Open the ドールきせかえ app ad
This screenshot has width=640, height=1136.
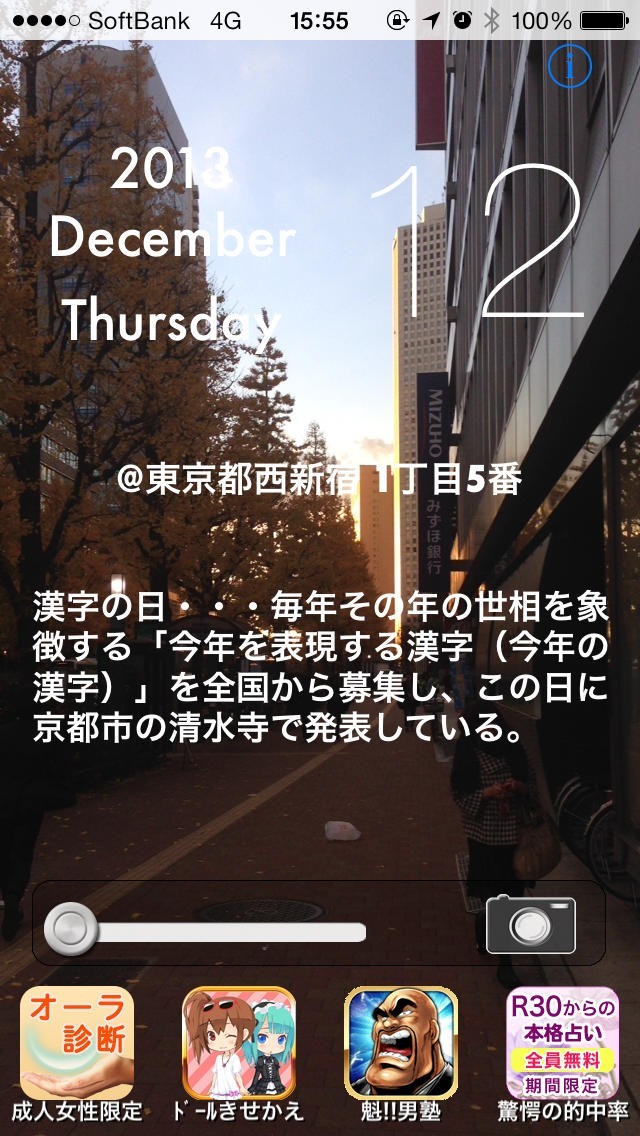point(239,1044)
